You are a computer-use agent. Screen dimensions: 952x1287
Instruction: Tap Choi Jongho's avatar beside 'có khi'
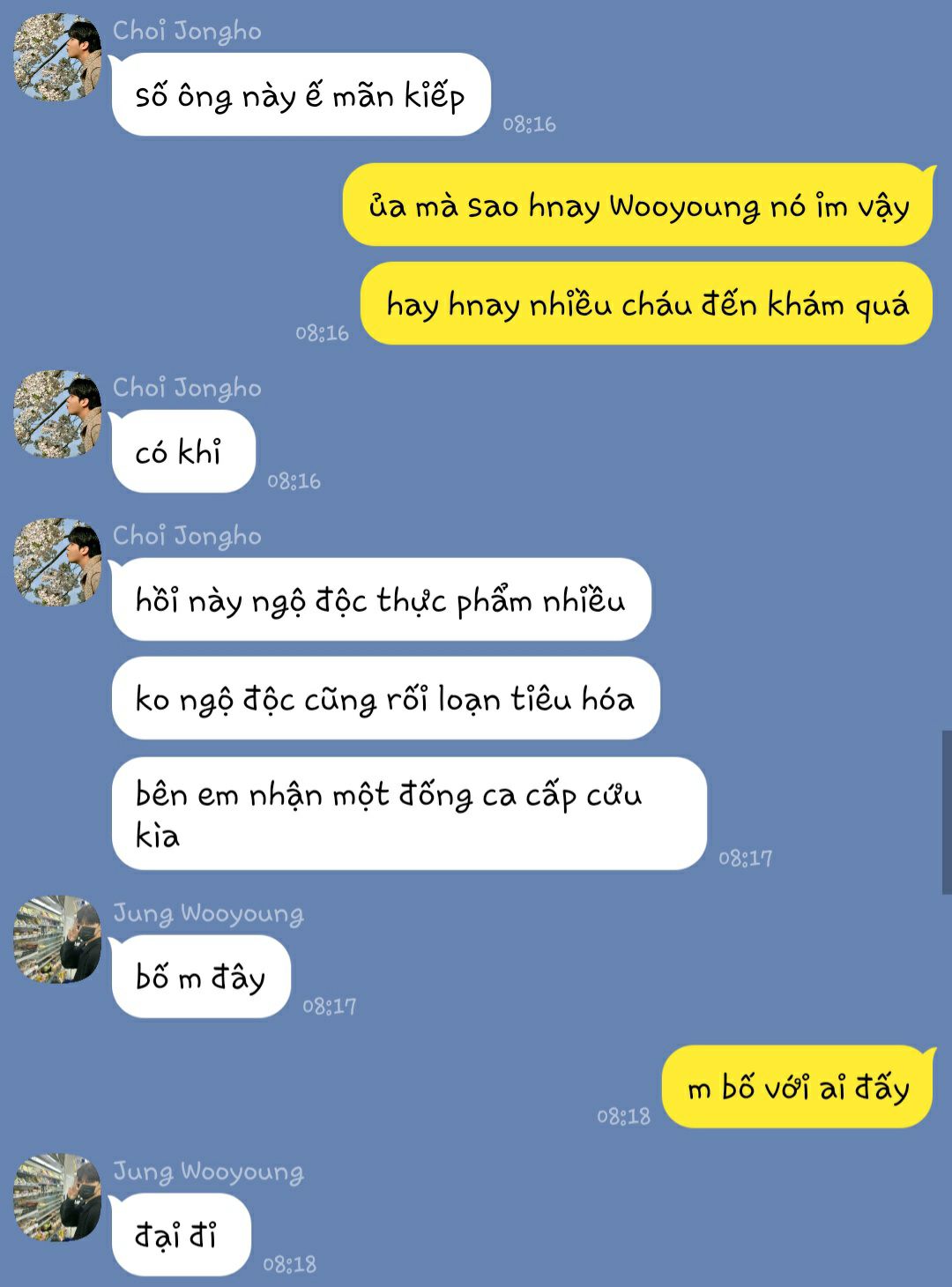click(57, 414)
